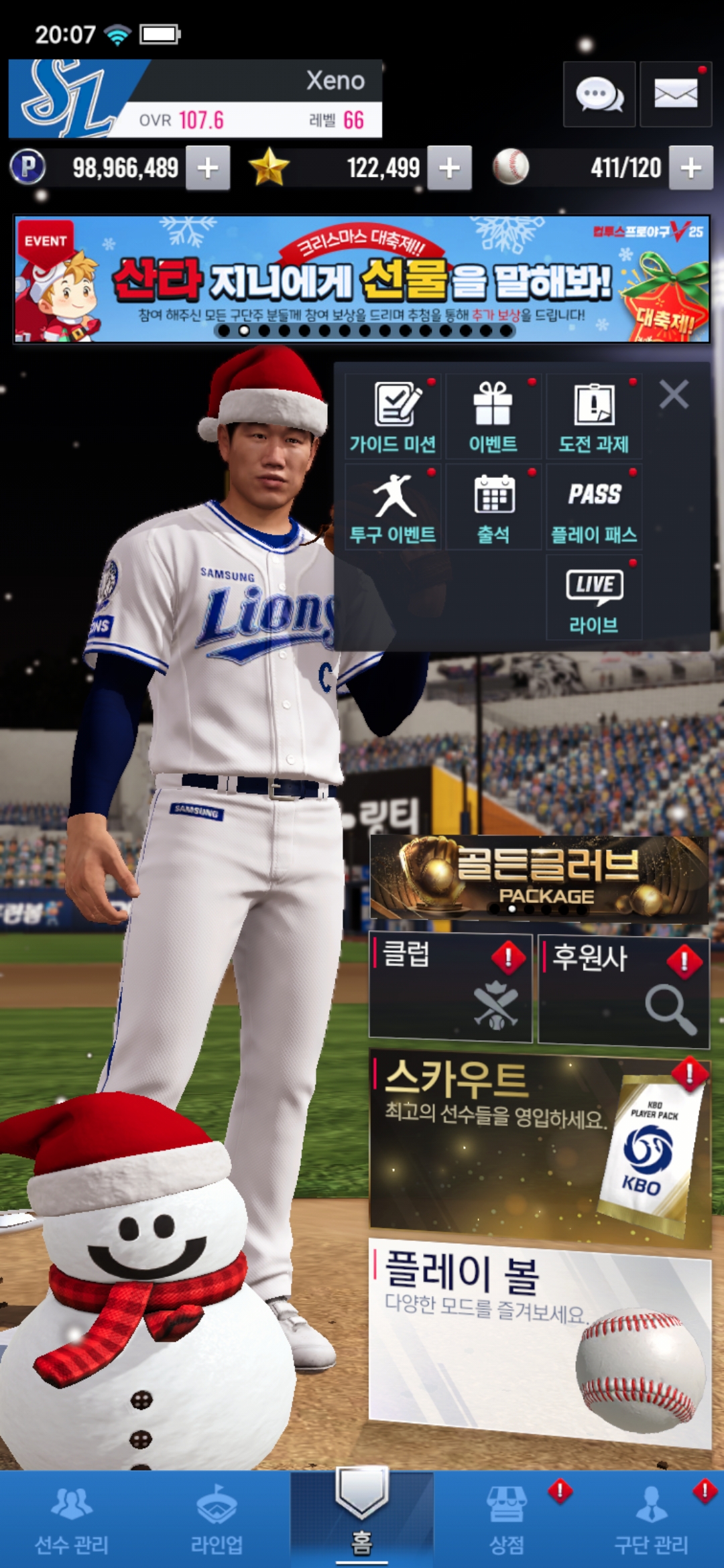Screen dimensions: 724x1568
Task: Close the quick menu panel
Action: pyautogui.click(x=674, y=395)
